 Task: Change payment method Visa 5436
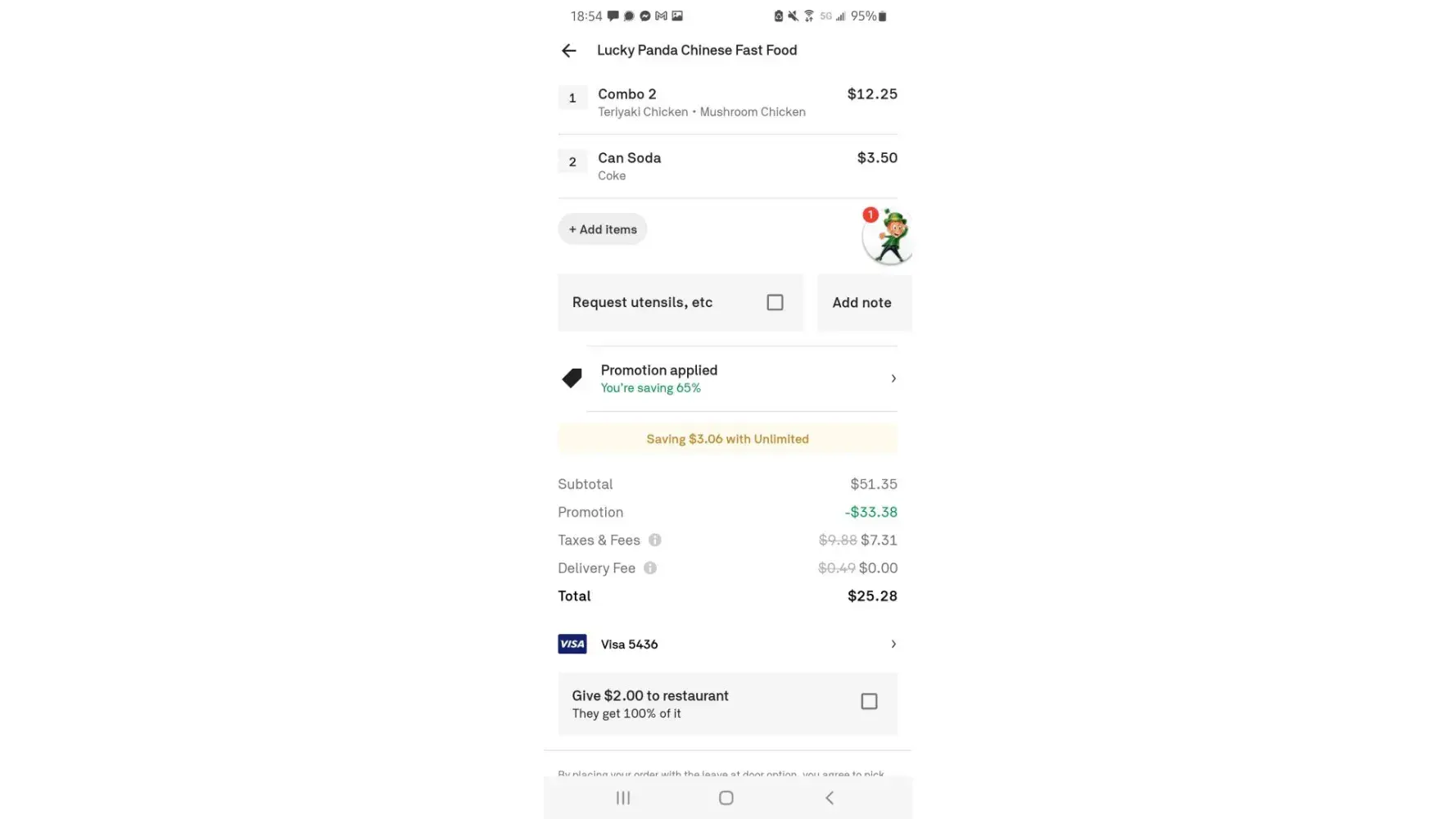point(727,645)
